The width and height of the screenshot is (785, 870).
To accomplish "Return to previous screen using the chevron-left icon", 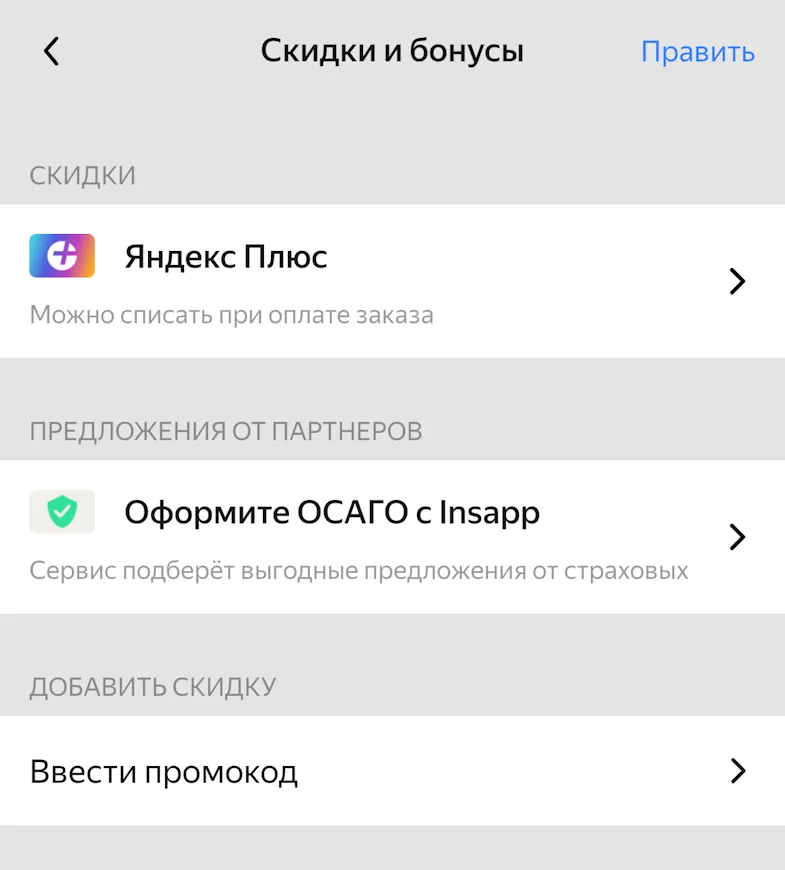I will click(x=50, y=51).
